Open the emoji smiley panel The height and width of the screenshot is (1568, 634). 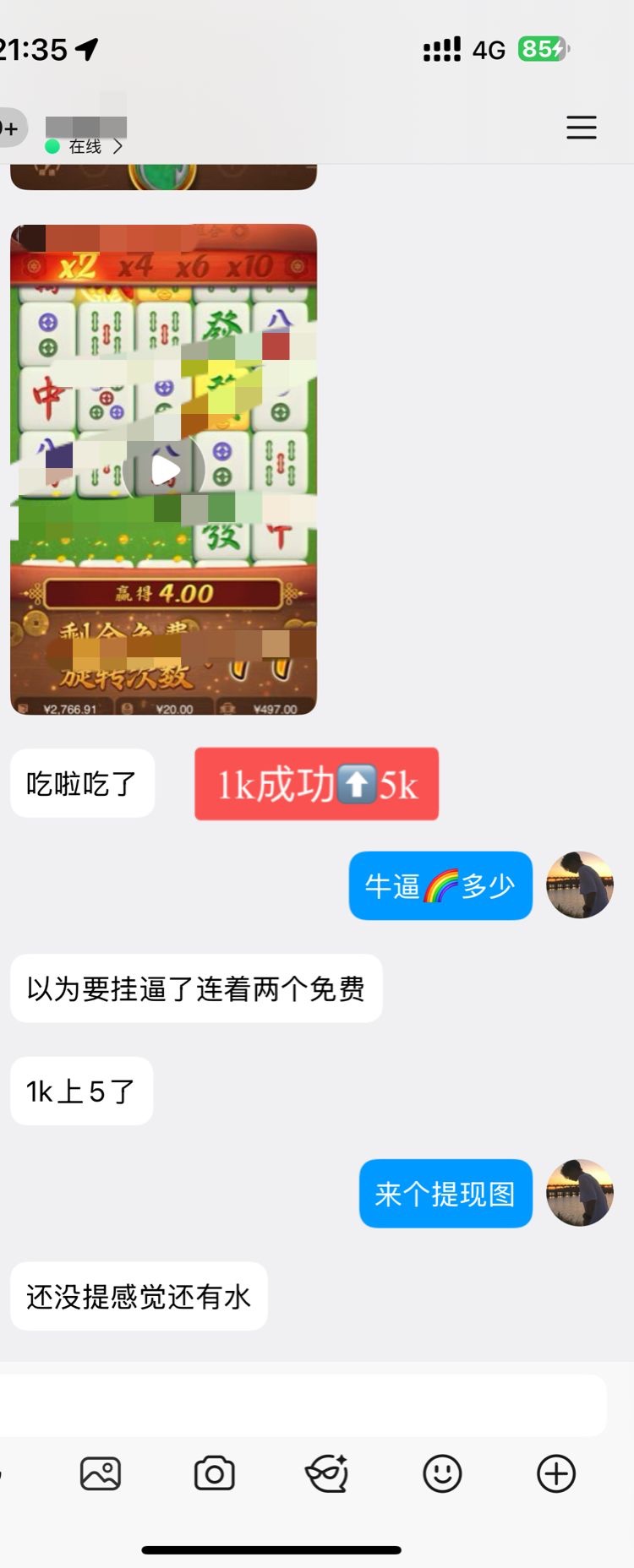442,1474
